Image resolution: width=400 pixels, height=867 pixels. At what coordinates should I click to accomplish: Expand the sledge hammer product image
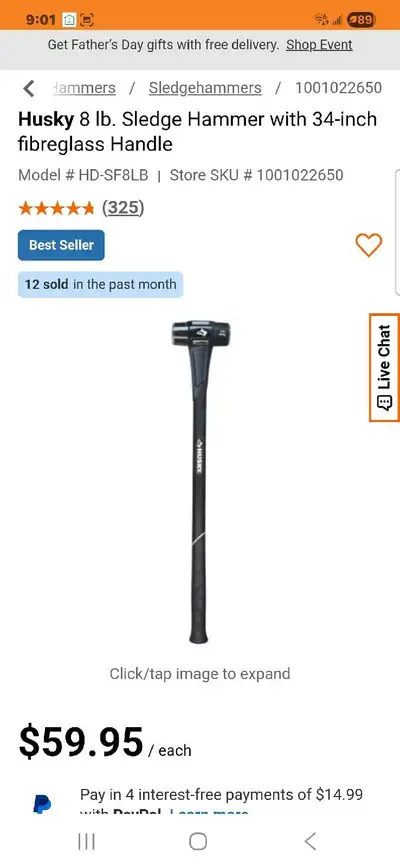(200, 481)
